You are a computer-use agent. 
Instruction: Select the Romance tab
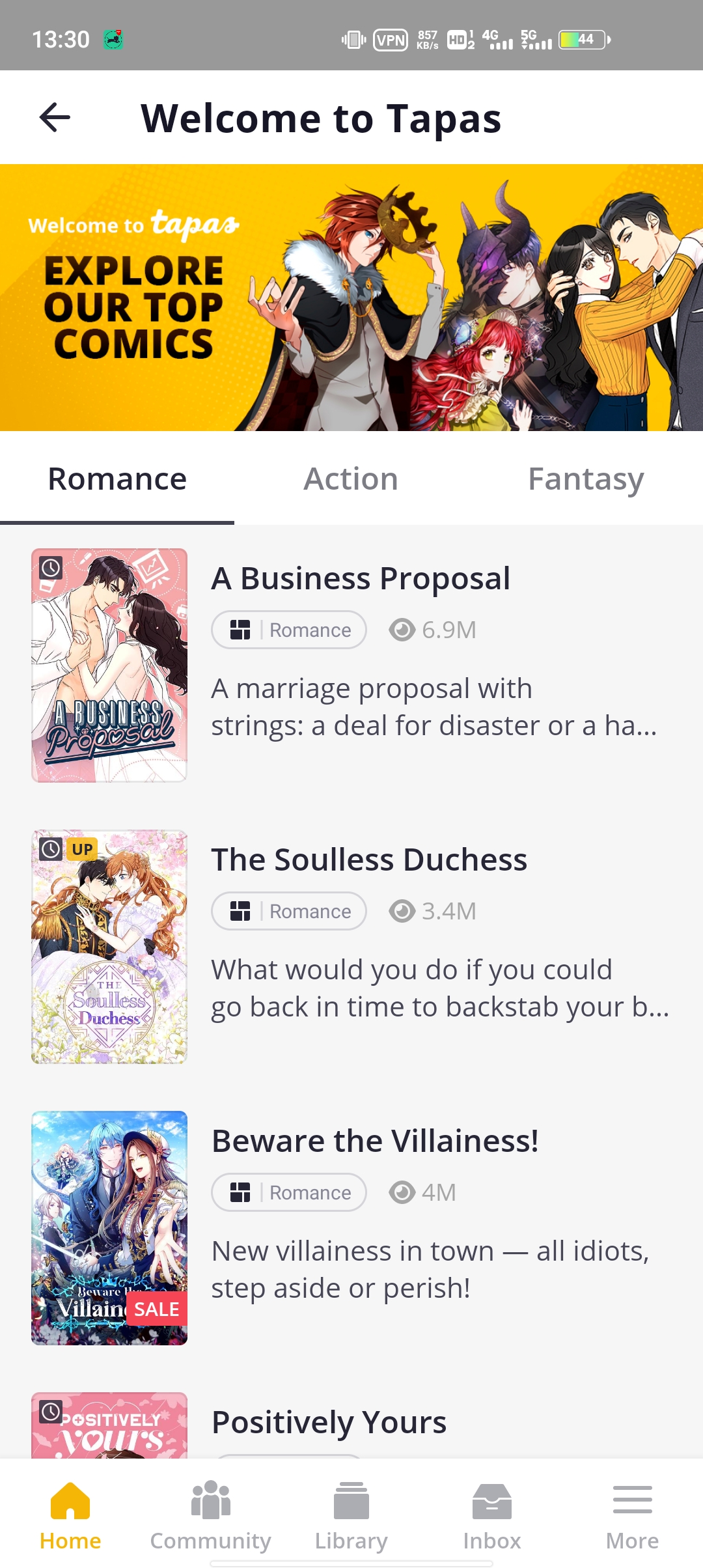point(117,479)
